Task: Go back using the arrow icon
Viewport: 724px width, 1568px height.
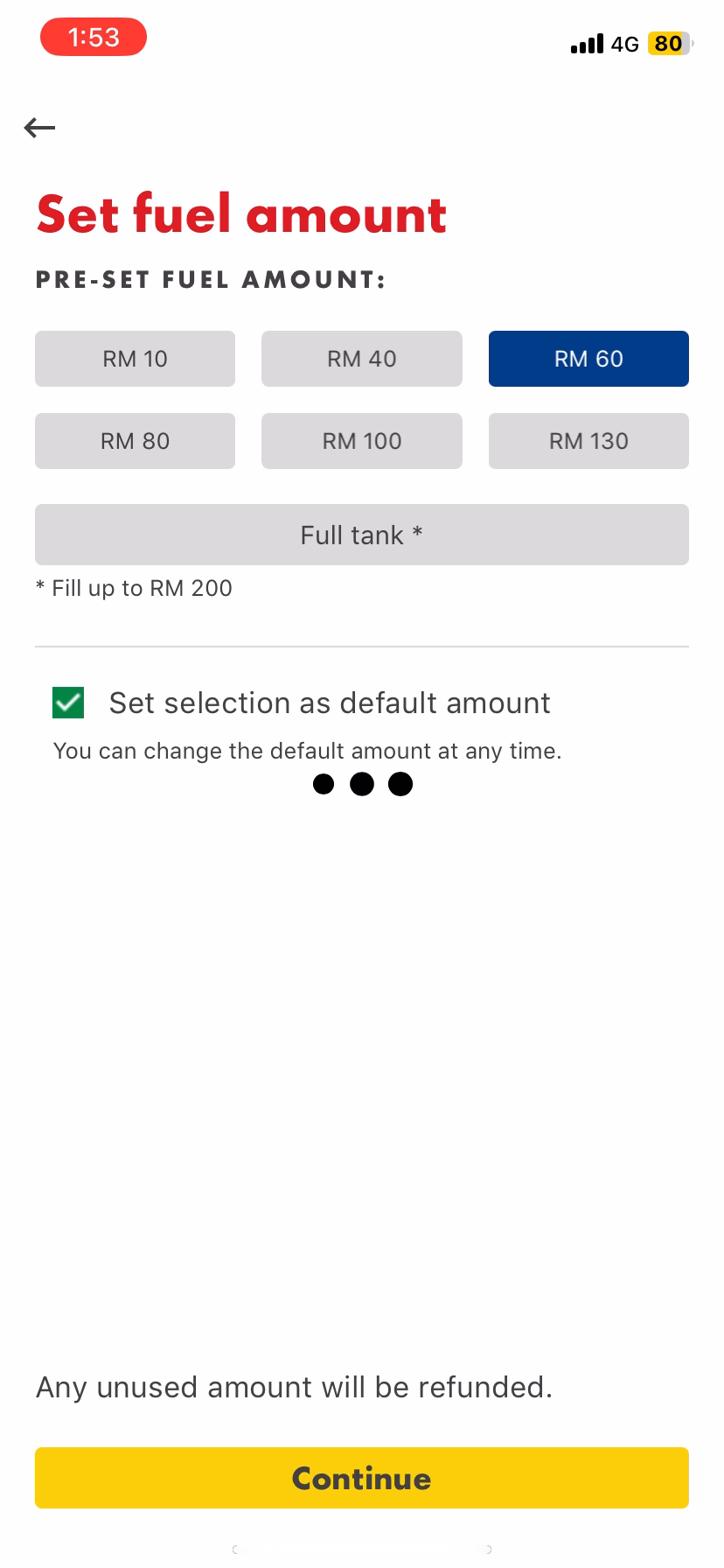Action: 39,128
